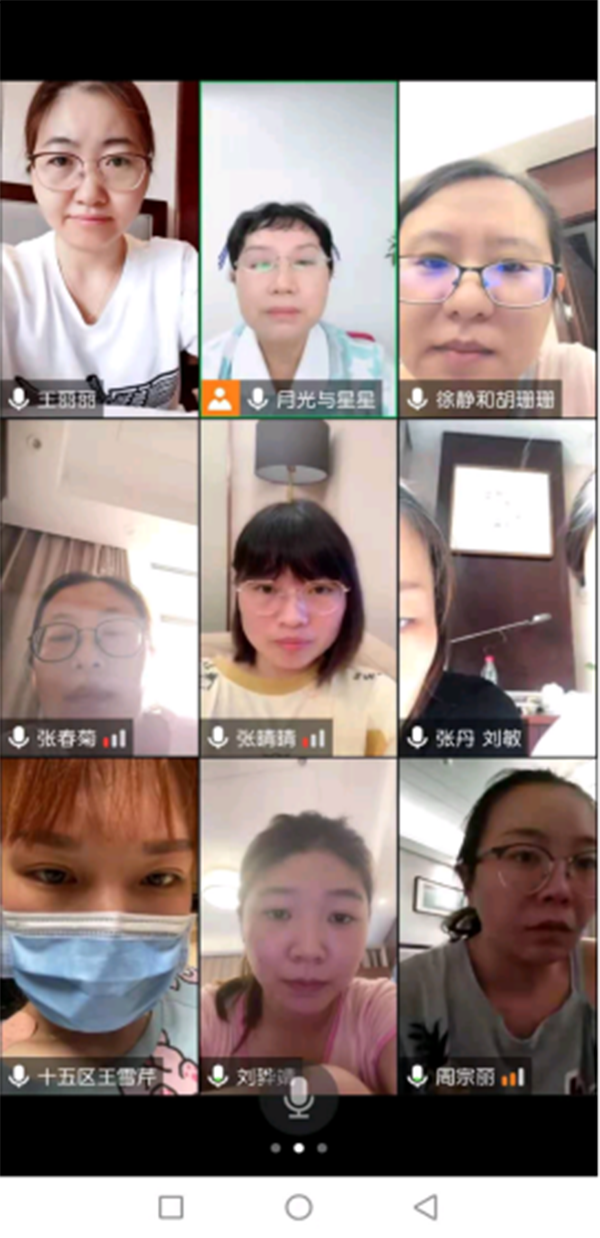Tap the page indicator dots
The height and width of the screenshot is (1238, 600).
[x=298, y=1148]
